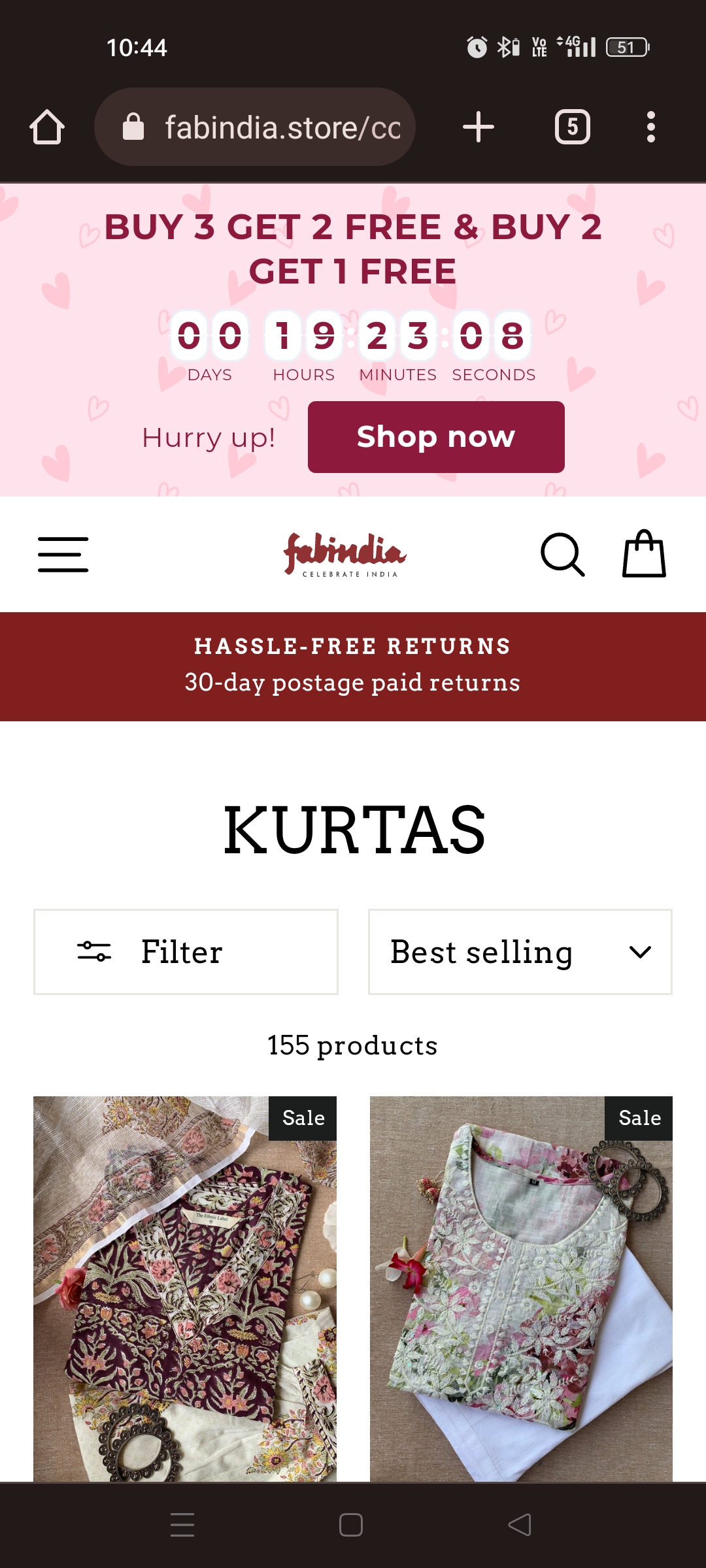
Task: View the shopping bag cart
Action: click(644, 555)
